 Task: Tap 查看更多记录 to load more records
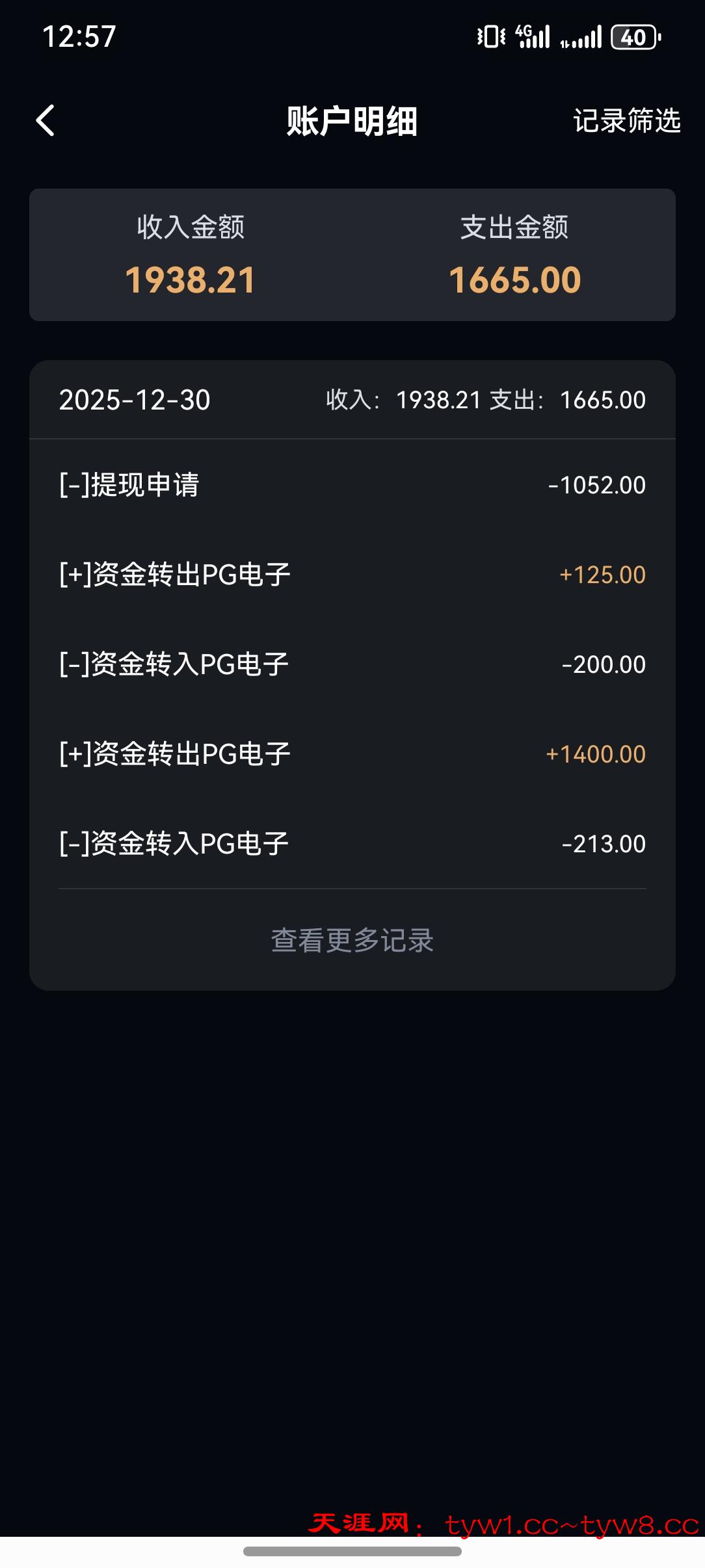coord(352,940)
